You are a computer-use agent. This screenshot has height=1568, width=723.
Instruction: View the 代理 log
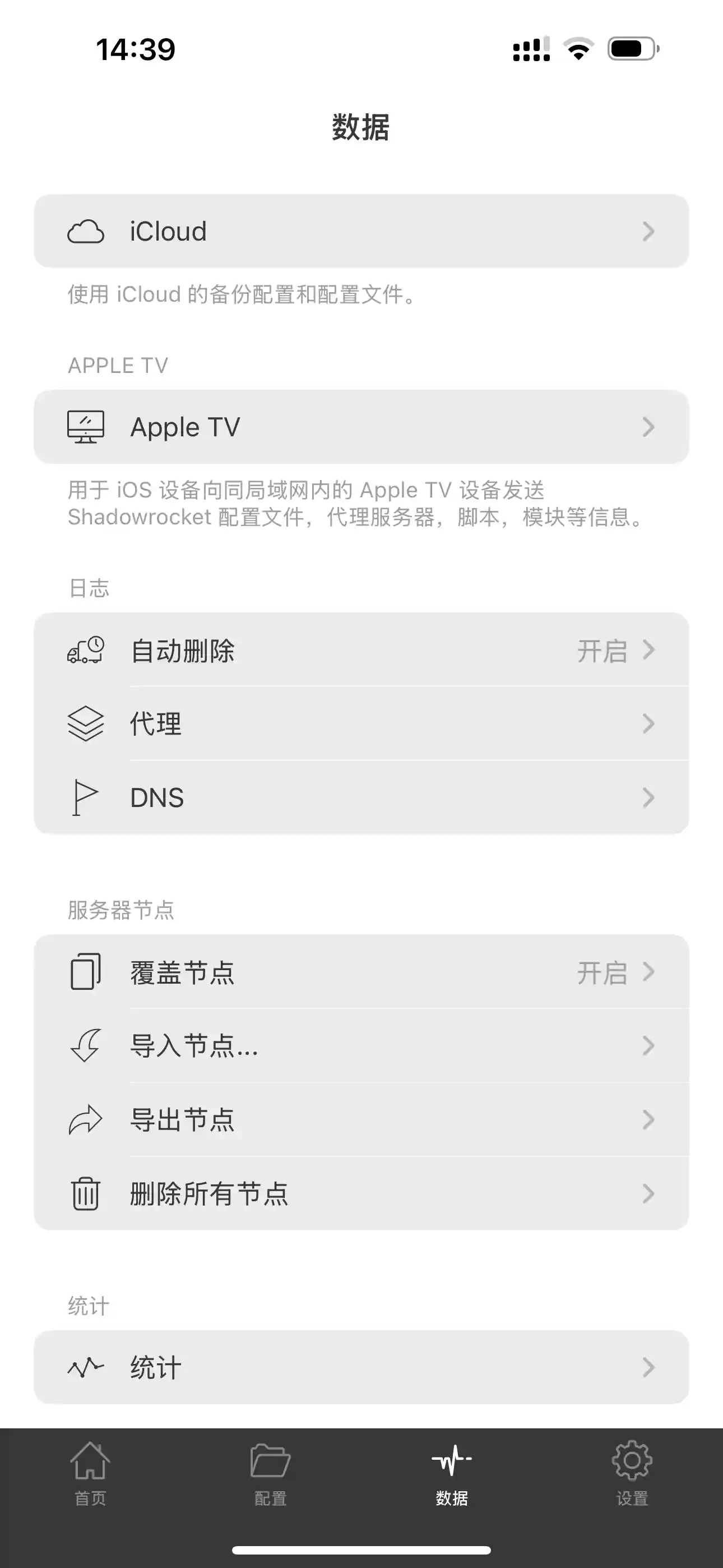tap(361, 724)
